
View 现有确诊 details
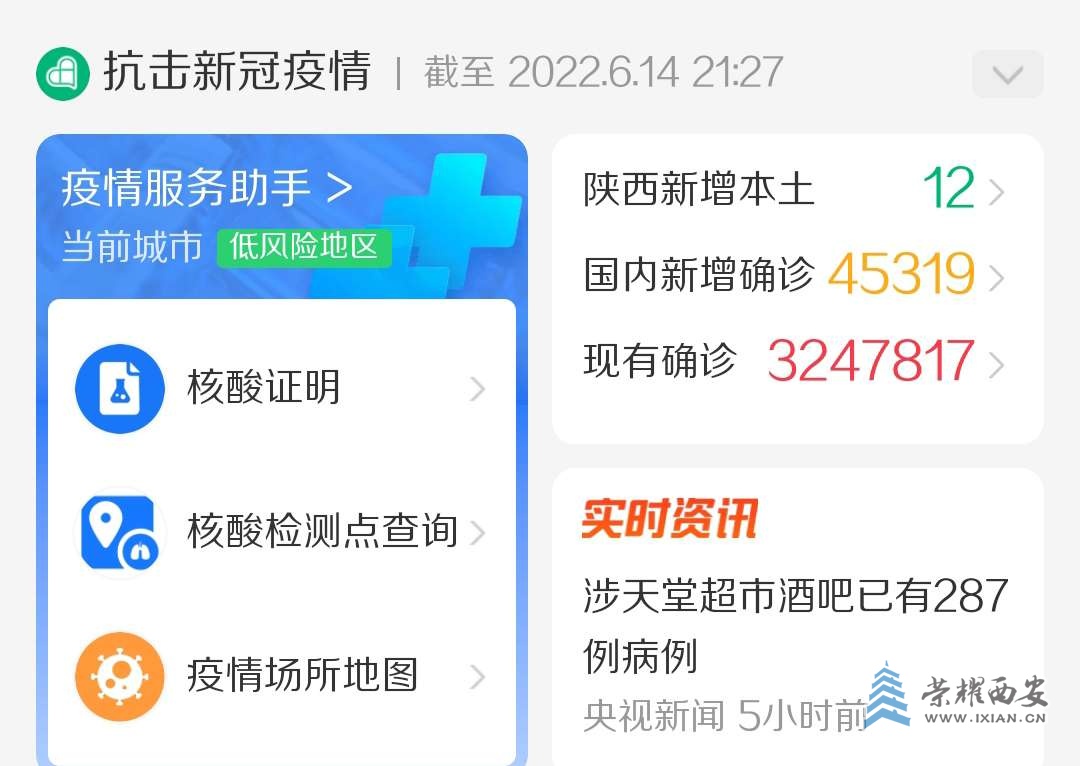[x=796, y=362]
